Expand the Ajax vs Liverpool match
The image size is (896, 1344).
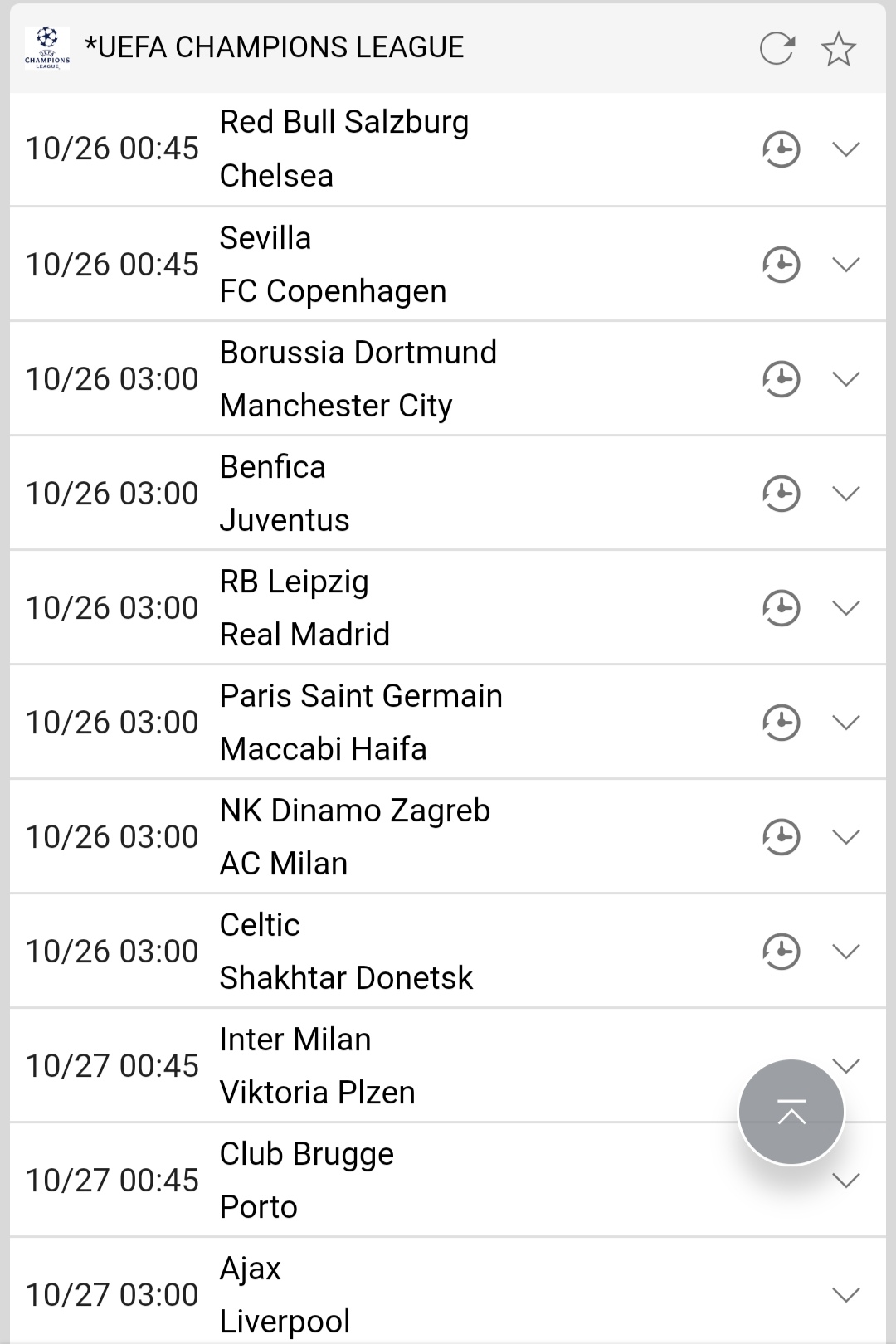(x=845, y=1295)
